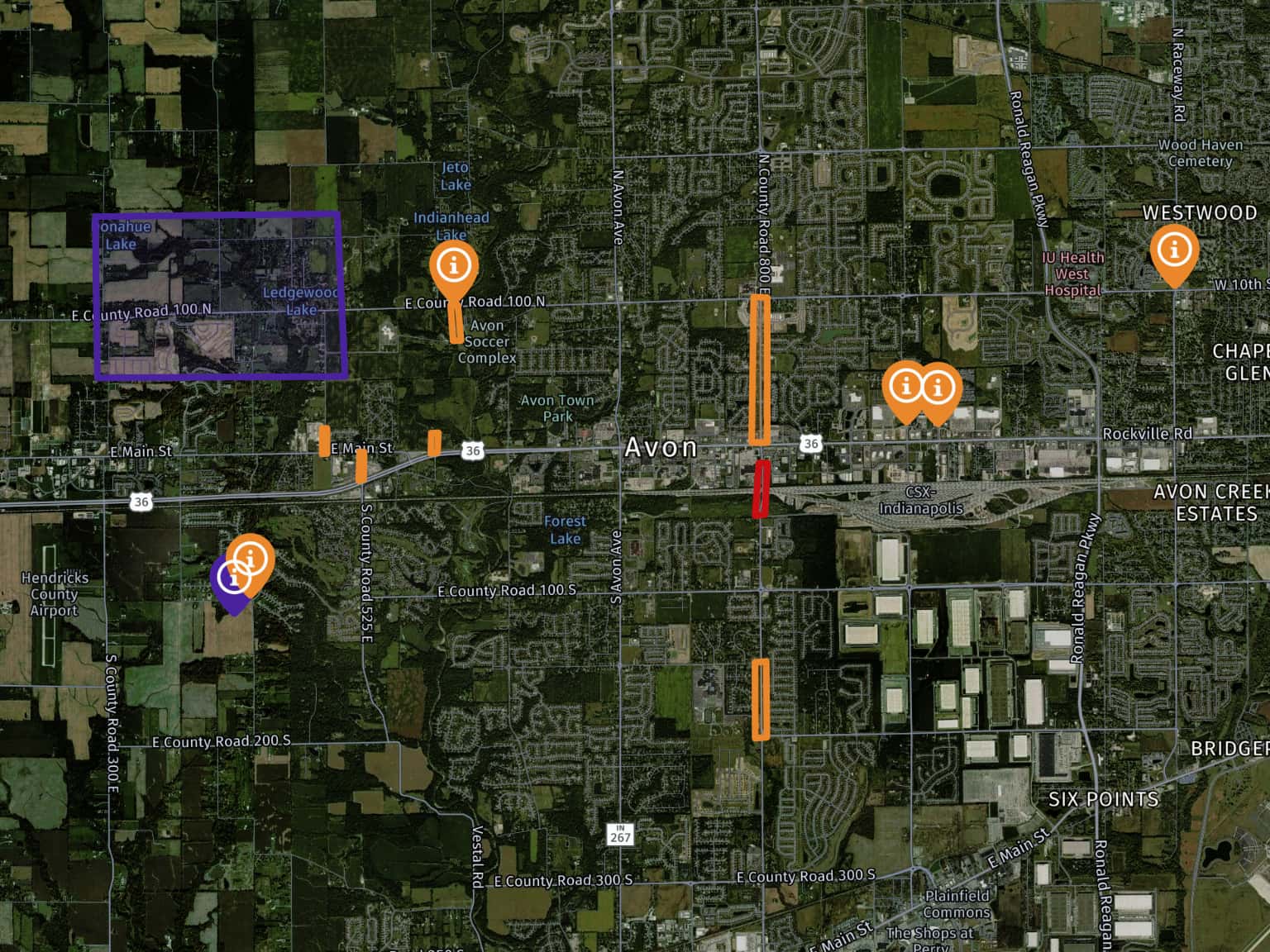This screenshot has height=952, width=1270.
Task: Select the red highlighted road segment
Action: [x=762, y=488]
